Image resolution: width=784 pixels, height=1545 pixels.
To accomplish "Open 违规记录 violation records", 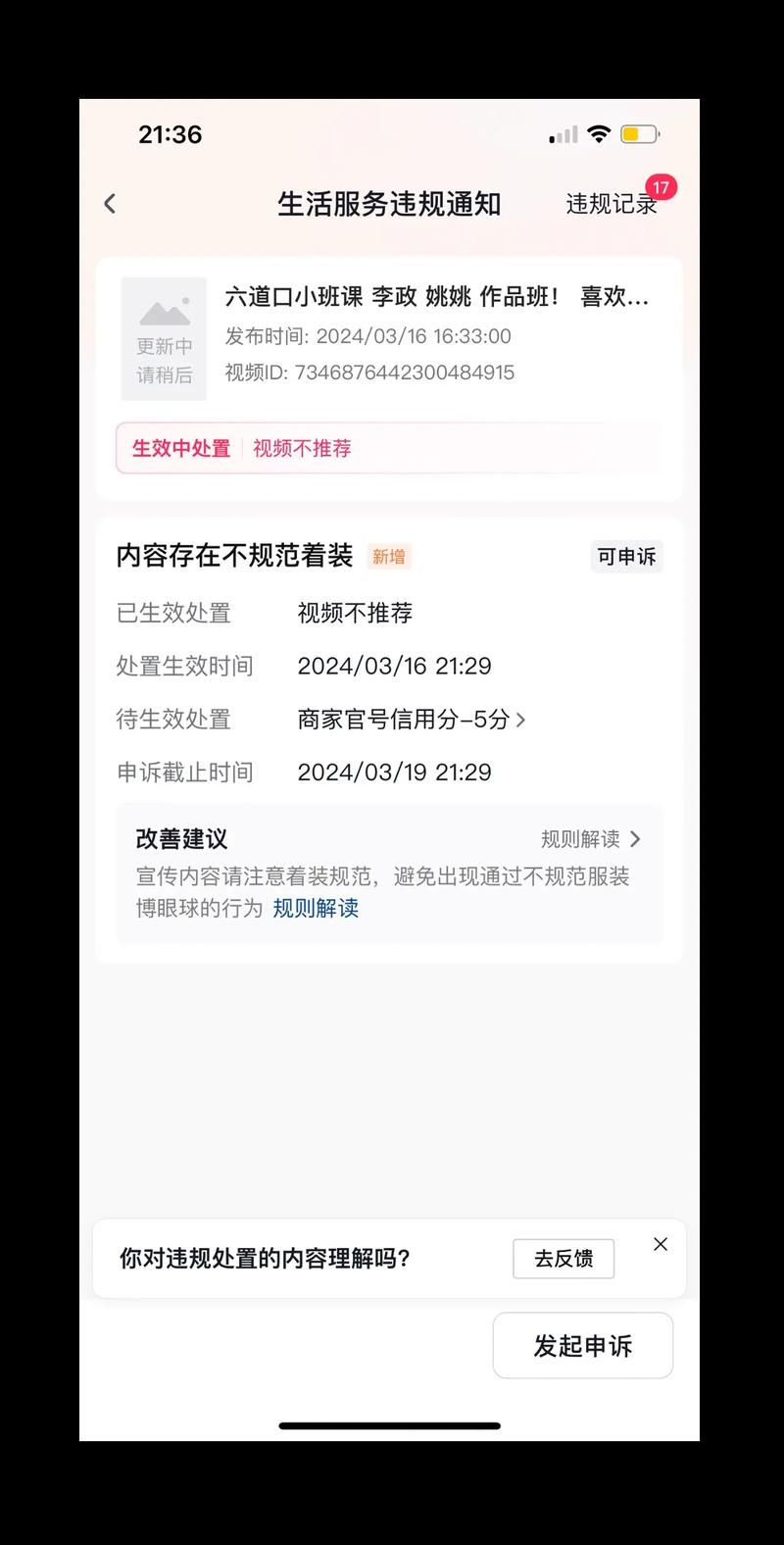I will [x=611, y=204].
